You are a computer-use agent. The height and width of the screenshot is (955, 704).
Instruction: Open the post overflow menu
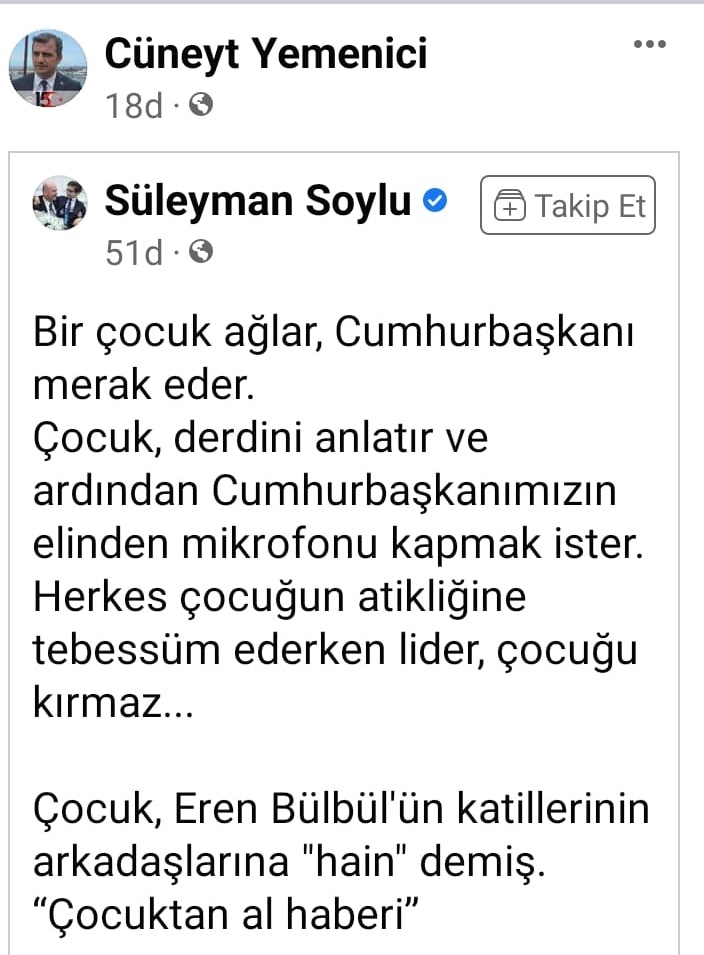tap(649, 44)
